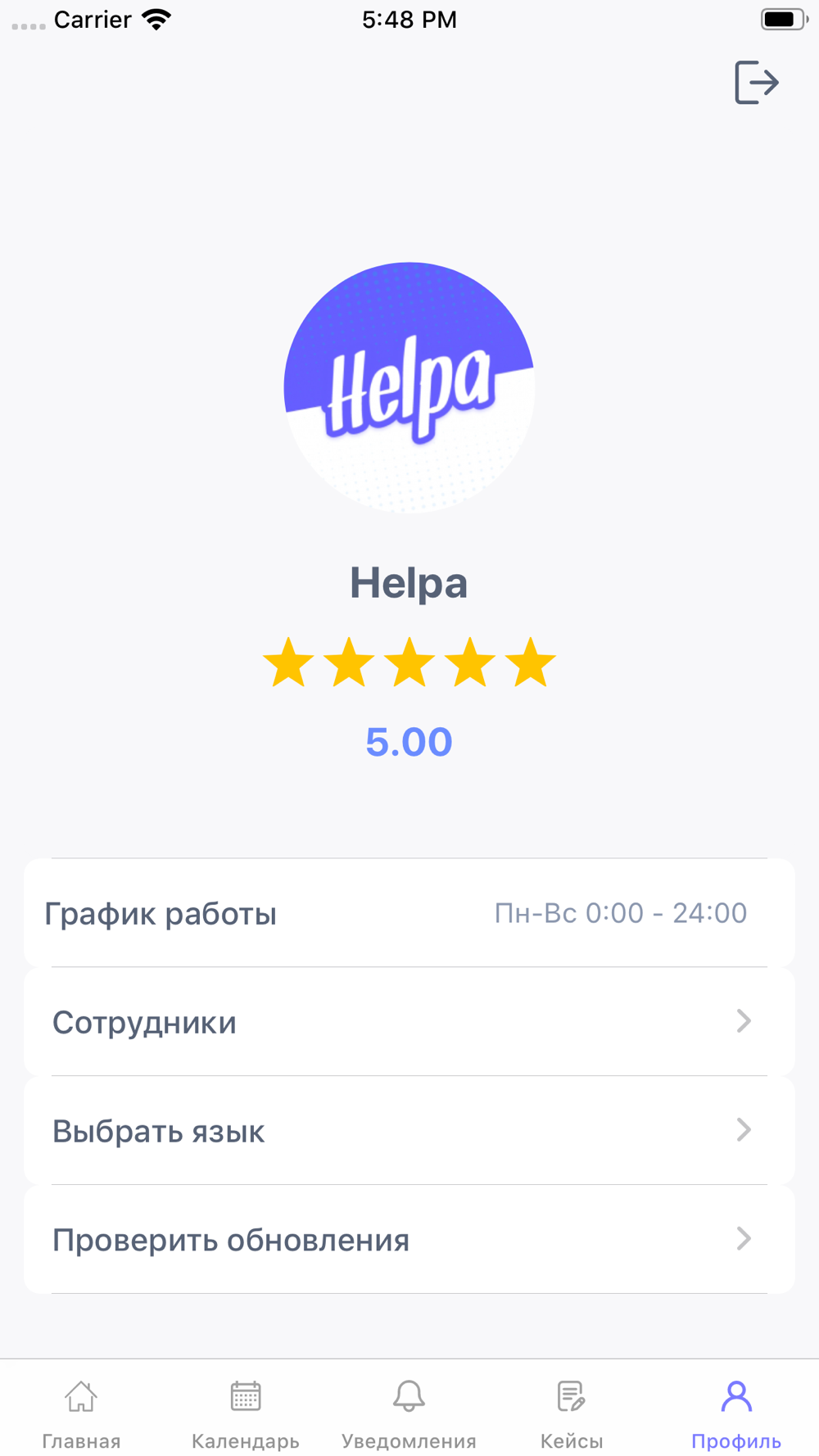Viewport: 819px width, 1456px height.
Task: Open the Уведомления tab
Action: (x=409, y=1414)
